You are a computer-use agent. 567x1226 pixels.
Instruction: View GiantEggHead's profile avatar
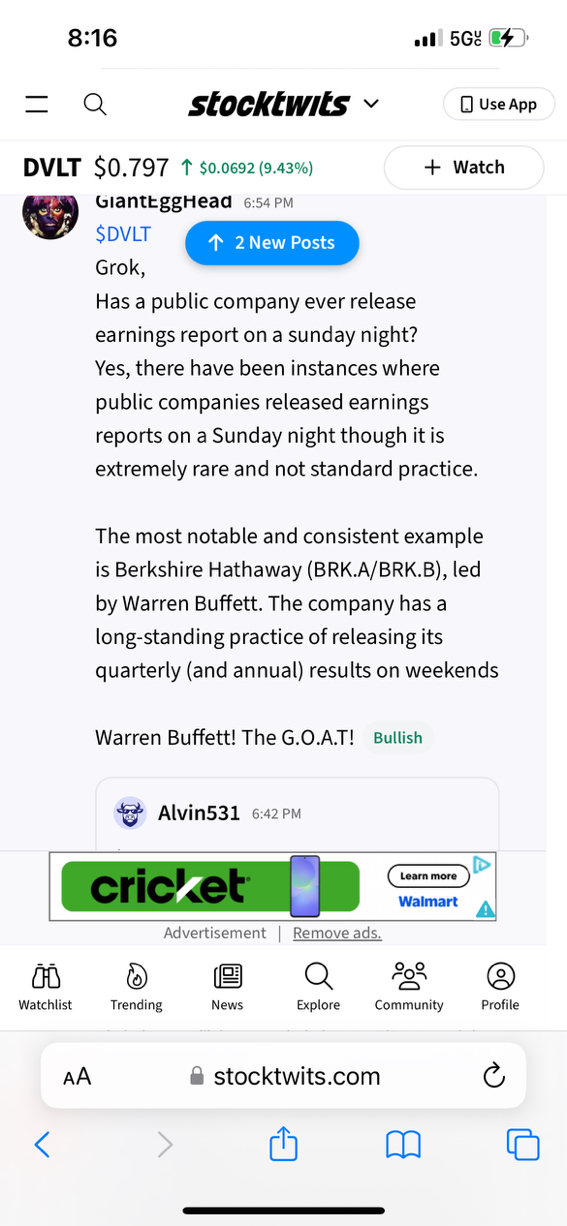pos(50,211)
